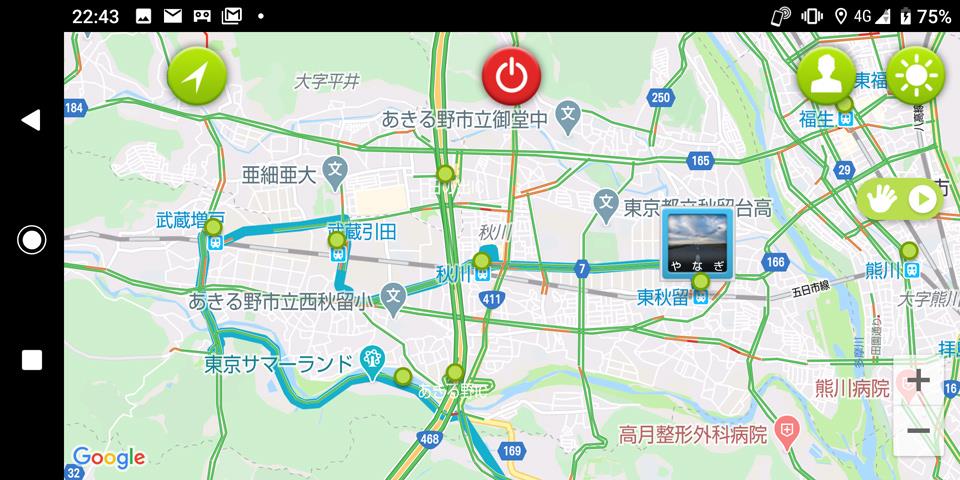The image size is (960, 480).
Task: Select the route marker at 武蔵増戸 station
Action: click(213, 227)
